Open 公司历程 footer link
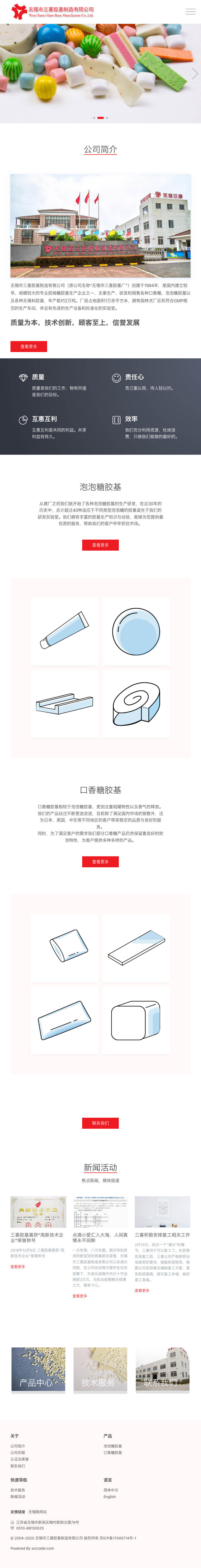Screen dimensions: 201x1568 [x=18, y=1452]
